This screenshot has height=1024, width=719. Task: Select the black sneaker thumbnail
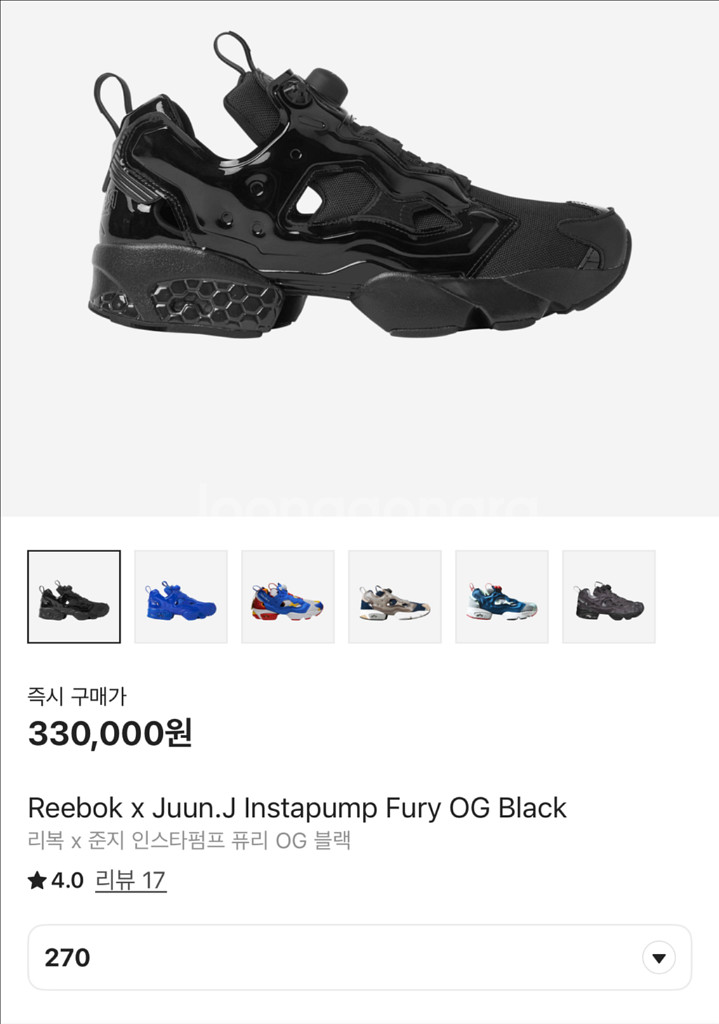[74, 597]
